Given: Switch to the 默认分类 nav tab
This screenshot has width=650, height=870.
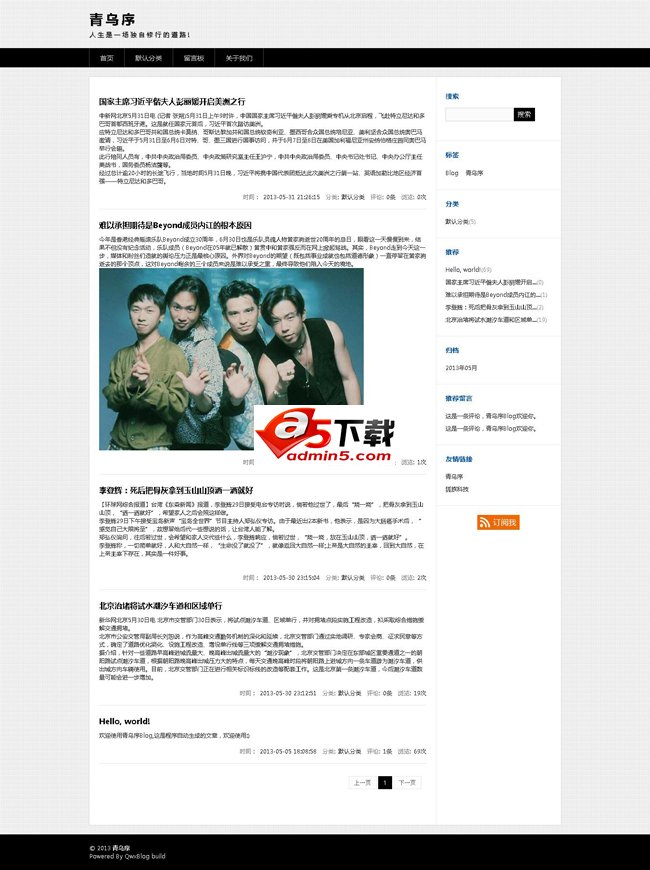Looking at the screenshot, I should click(149, 58).
